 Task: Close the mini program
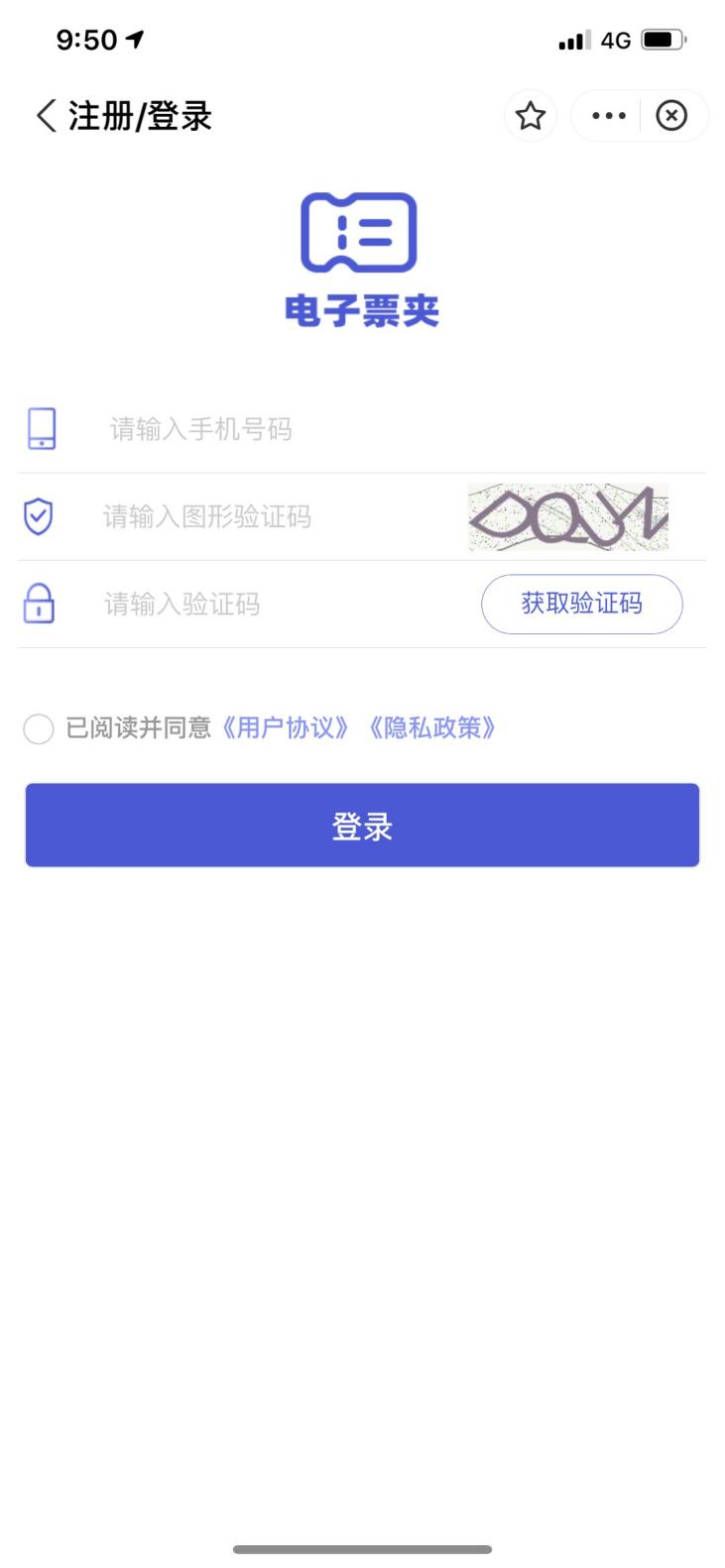pos(672,117)
